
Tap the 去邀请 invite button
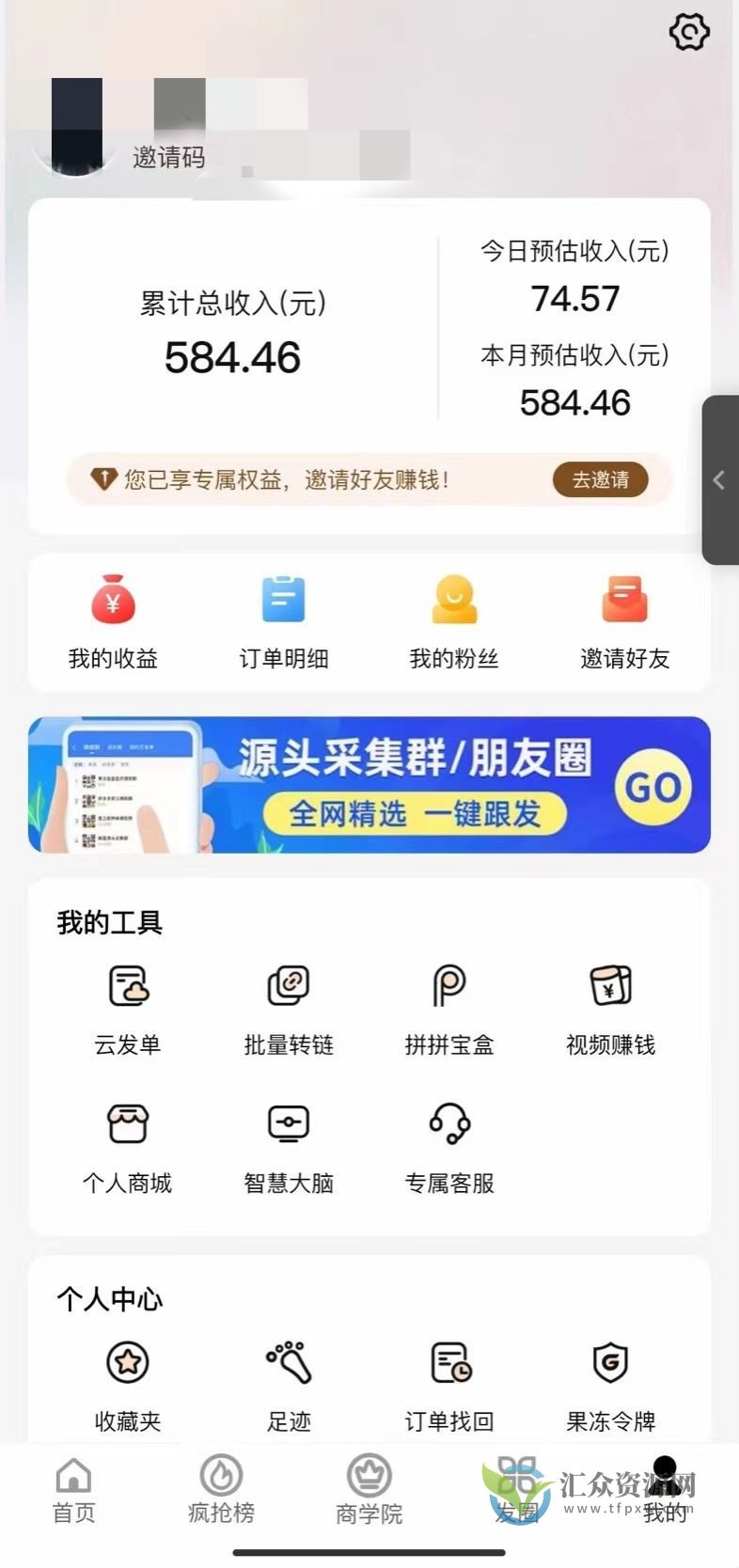pos(601,479)
